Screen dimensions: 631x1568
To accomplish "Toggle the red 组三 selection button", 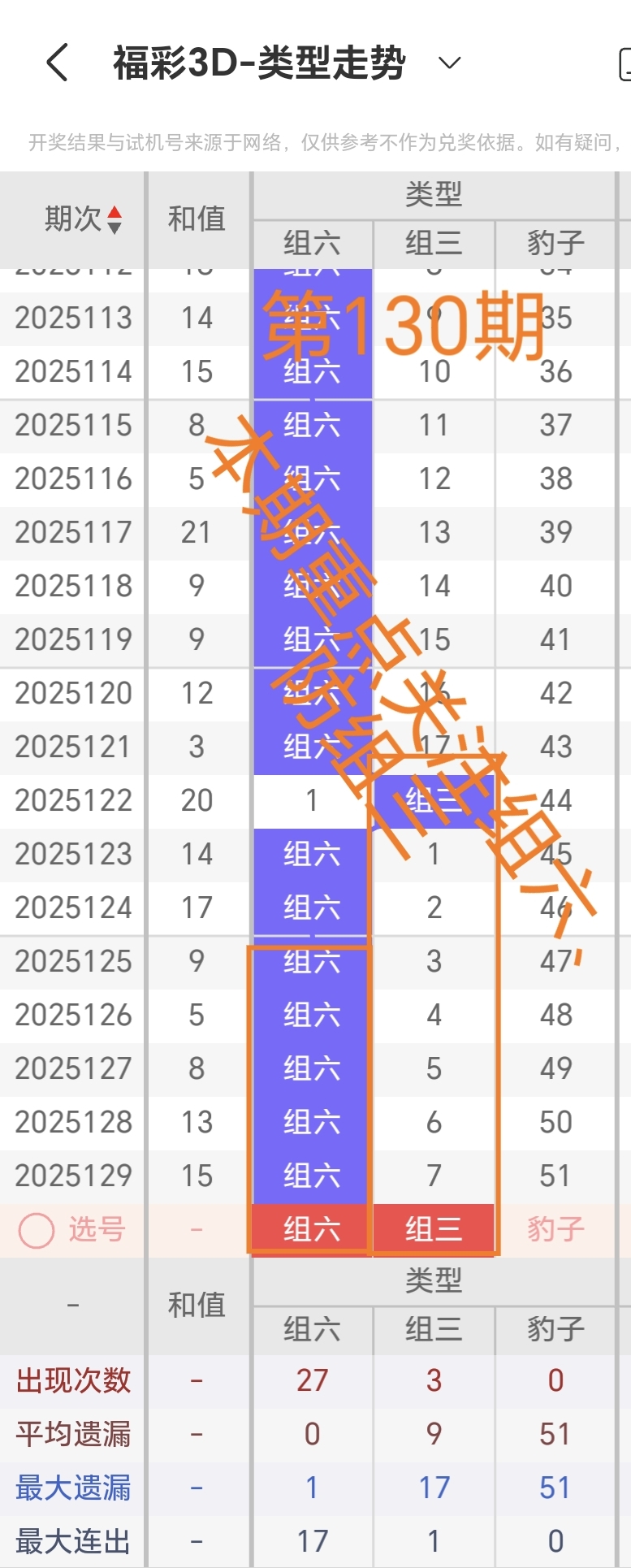I will [x=433, y=1228].
